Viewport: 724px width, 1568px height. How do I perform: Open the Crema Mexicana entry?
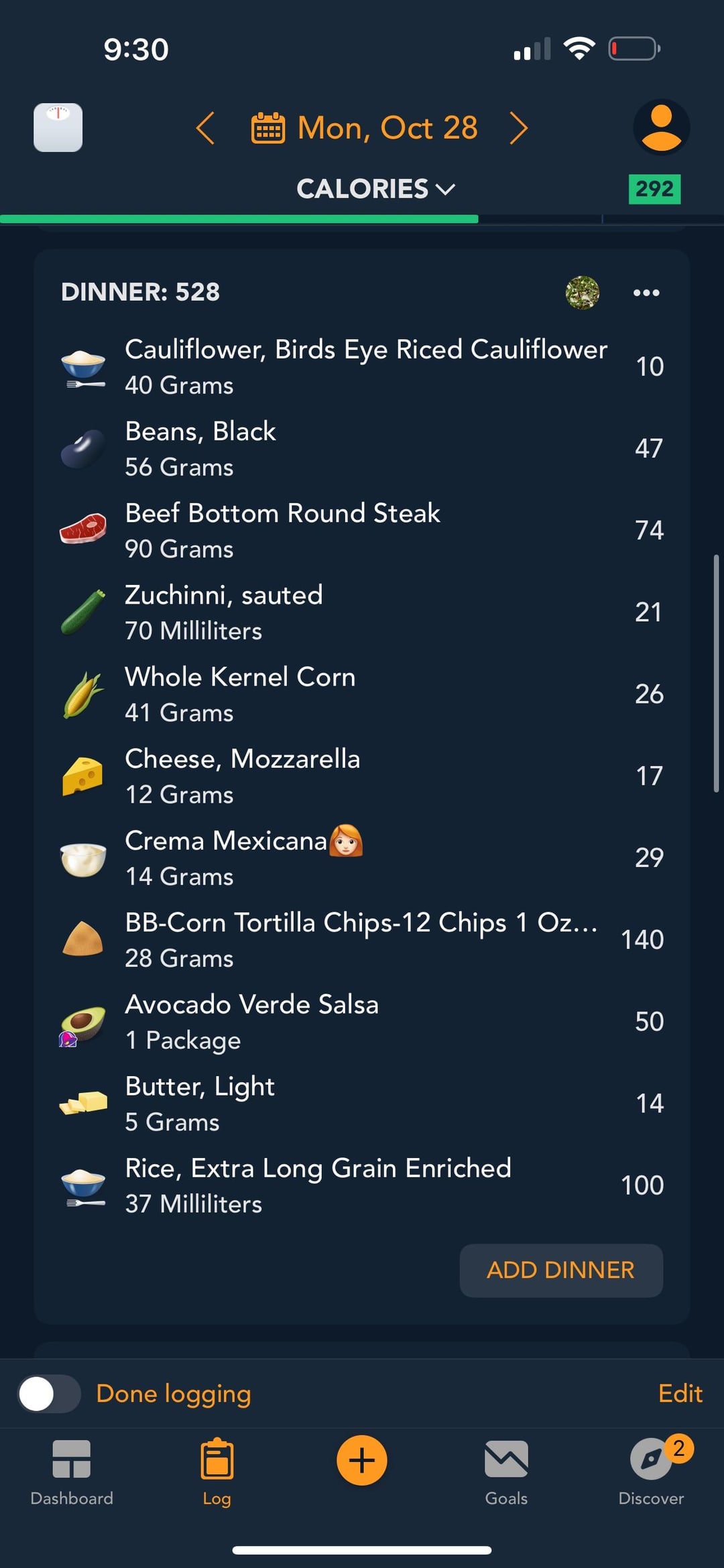click(362, 858)
